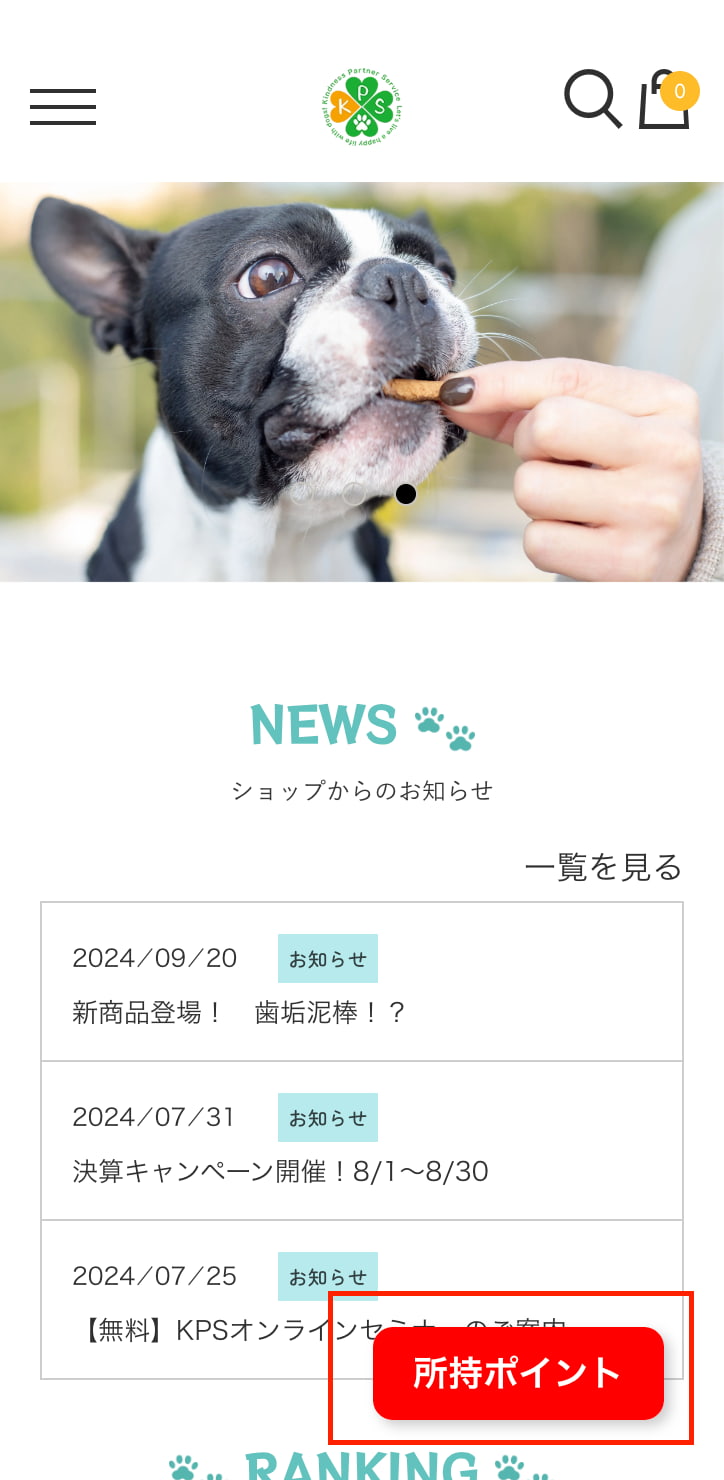Image resolution: width=724 pixels, height=1480 pixels.
Task: Open the search magnifier
Action: (592, 99)
